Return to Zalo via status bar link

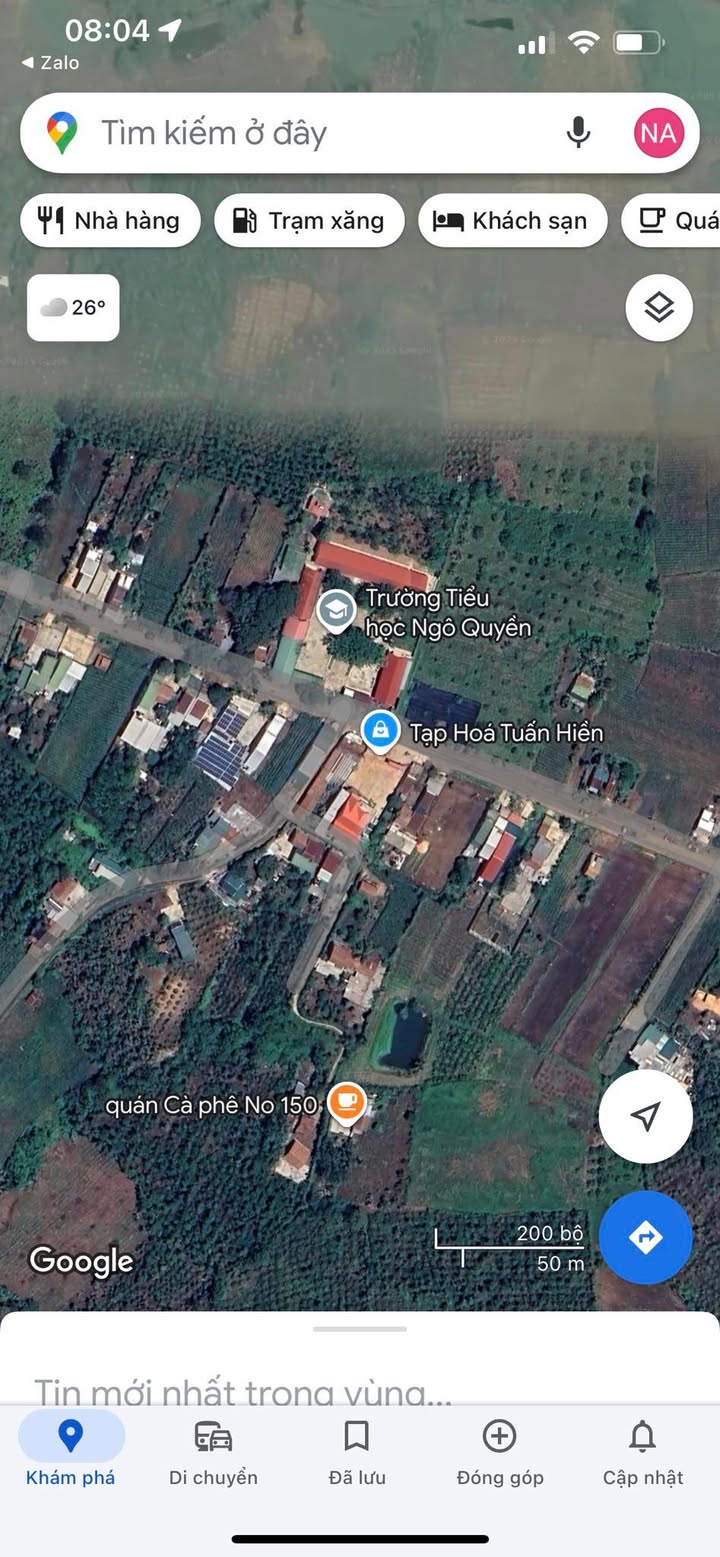[50, 63]
